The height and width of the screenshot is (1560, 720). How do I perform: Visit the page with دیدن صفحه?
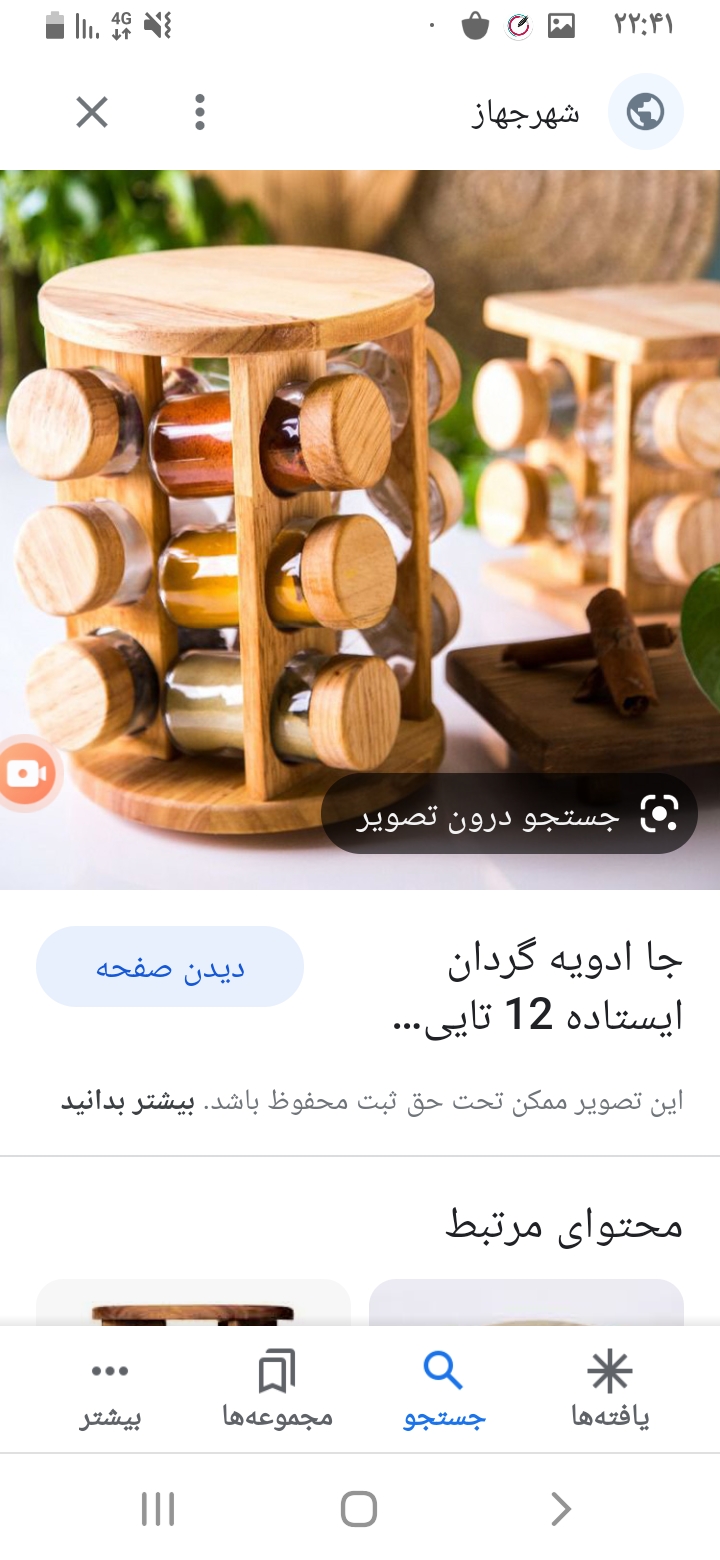(x=170, y=967)
